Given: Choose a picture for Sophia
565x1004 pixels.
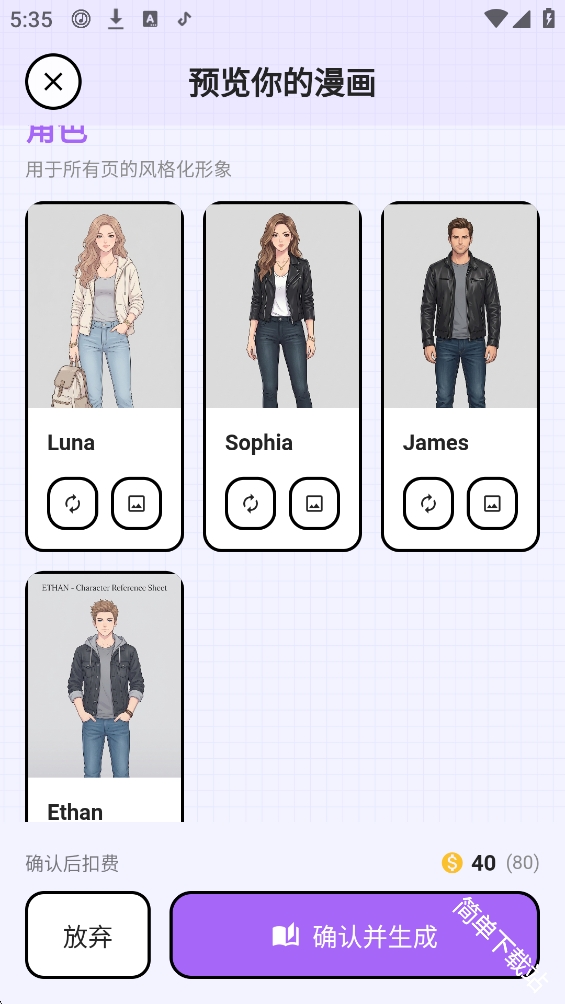Looking at the screenshot, I should pyautogui.click(x=315, y=503).
